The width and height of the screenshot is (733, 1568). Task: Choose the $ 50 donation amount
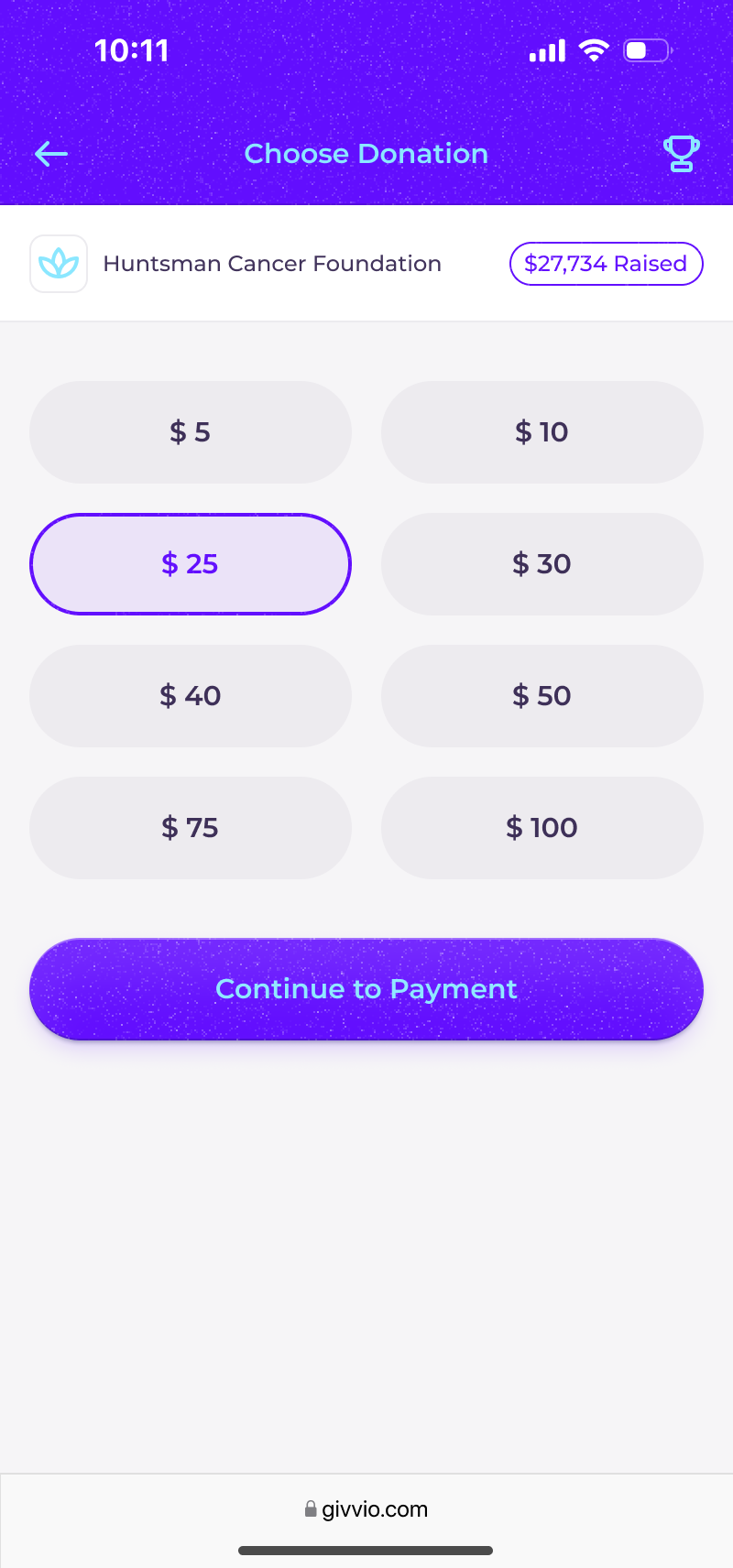coord(542,696)
